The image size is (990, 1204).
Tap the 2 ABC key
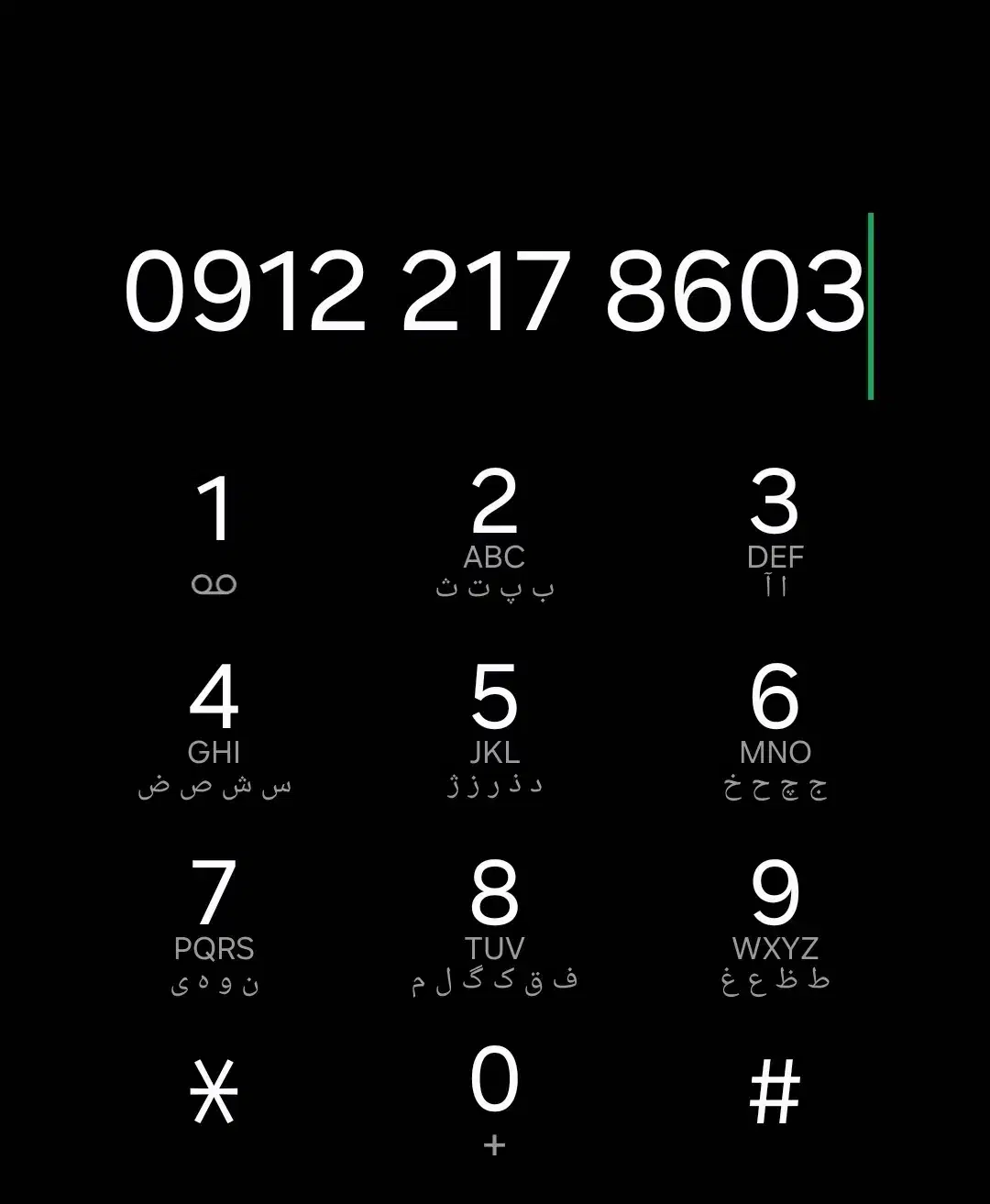click(494, 527)
